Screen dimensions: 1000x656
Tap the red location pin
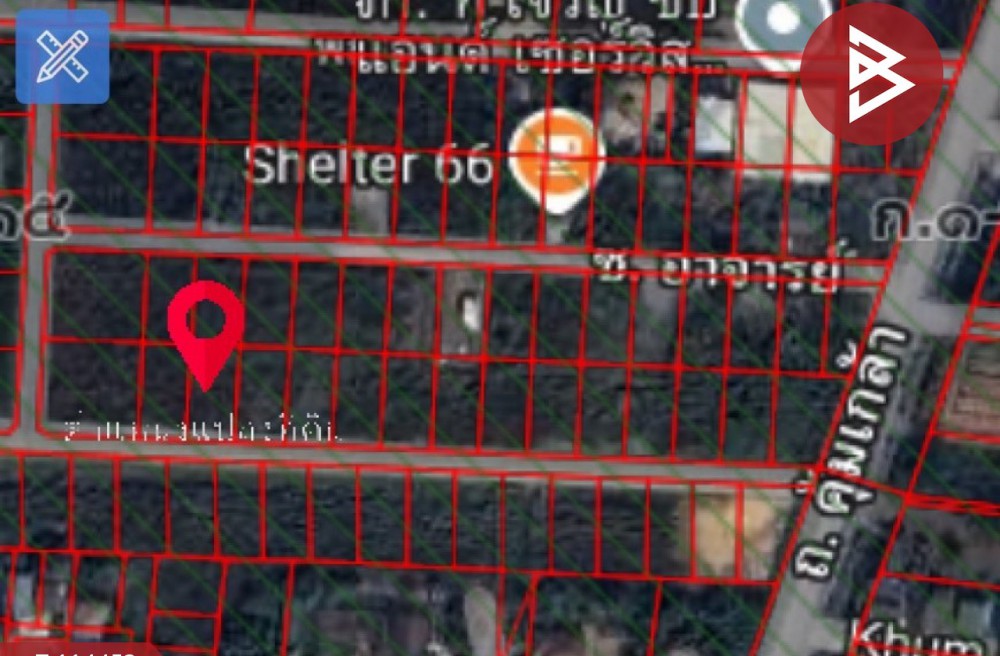[x=205, y=325]
